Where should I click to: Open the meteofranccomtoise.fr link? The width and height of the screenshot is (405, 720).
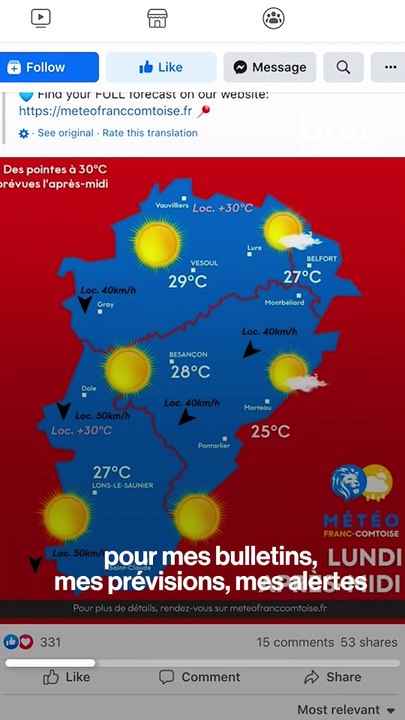[106, 111]
